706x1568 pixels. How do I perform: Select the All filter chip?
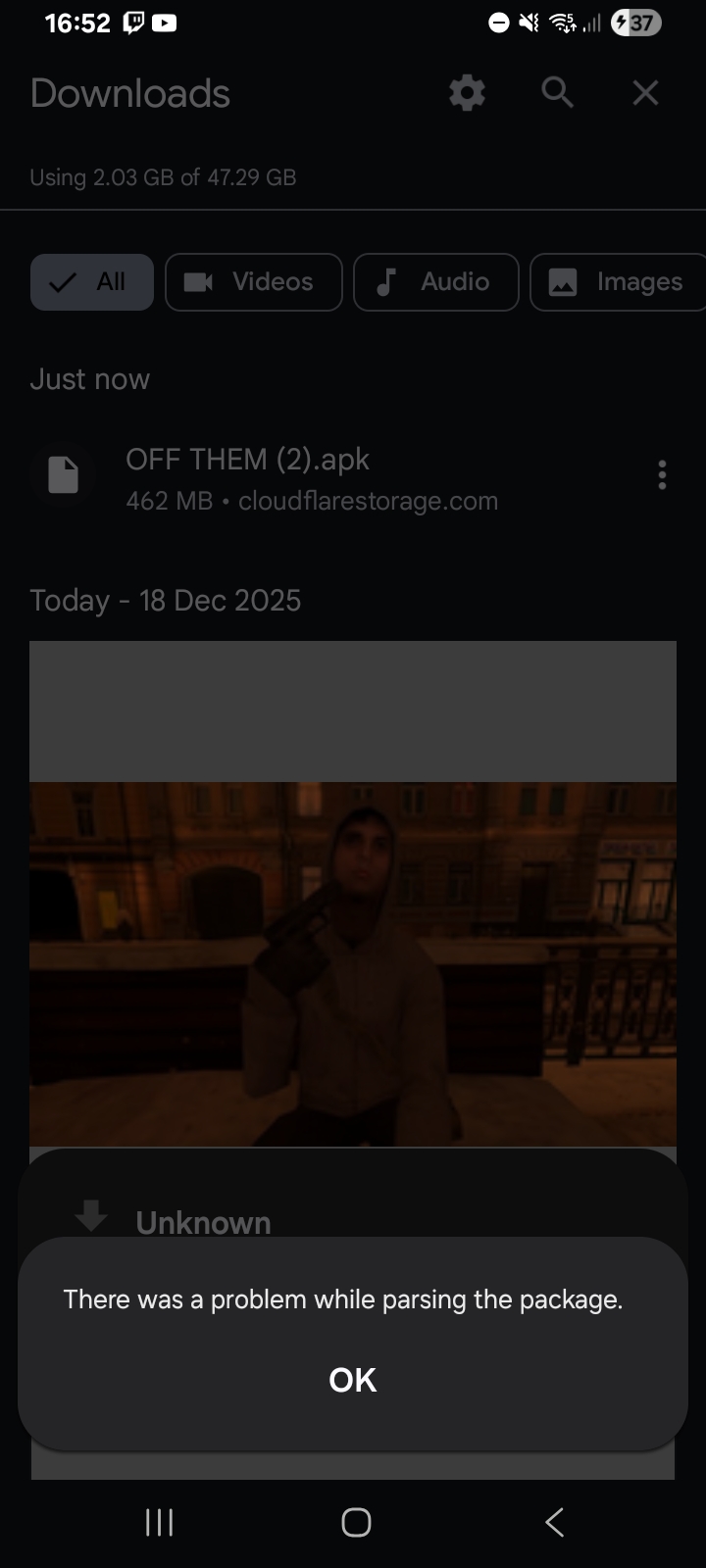click(92, 282)
